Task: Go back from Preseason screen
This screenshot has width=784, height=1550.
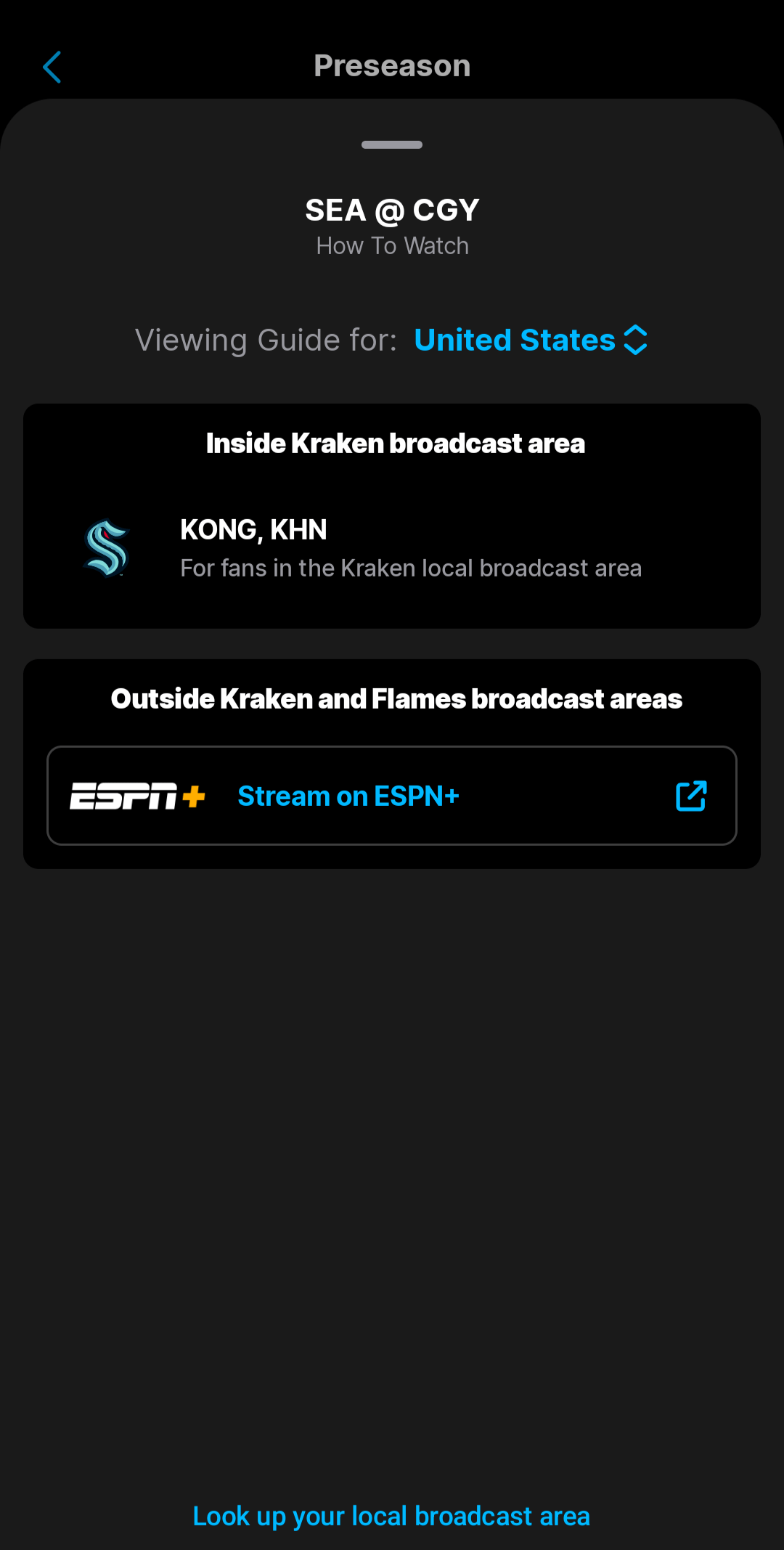Action: (x=52, y=68)
